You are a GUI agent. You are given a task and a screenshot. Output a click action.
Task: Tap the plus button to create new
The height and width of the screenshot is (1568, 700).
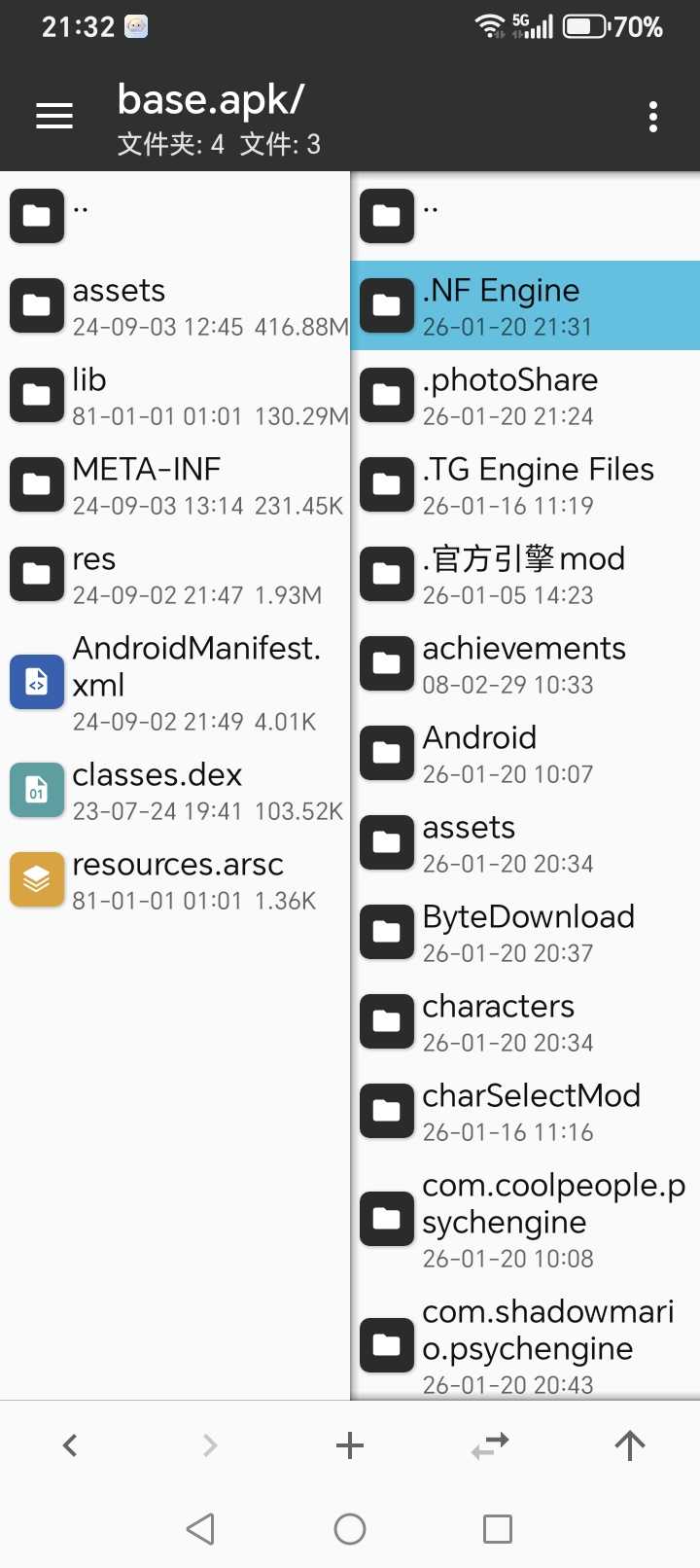click(x=350, y=1445)
